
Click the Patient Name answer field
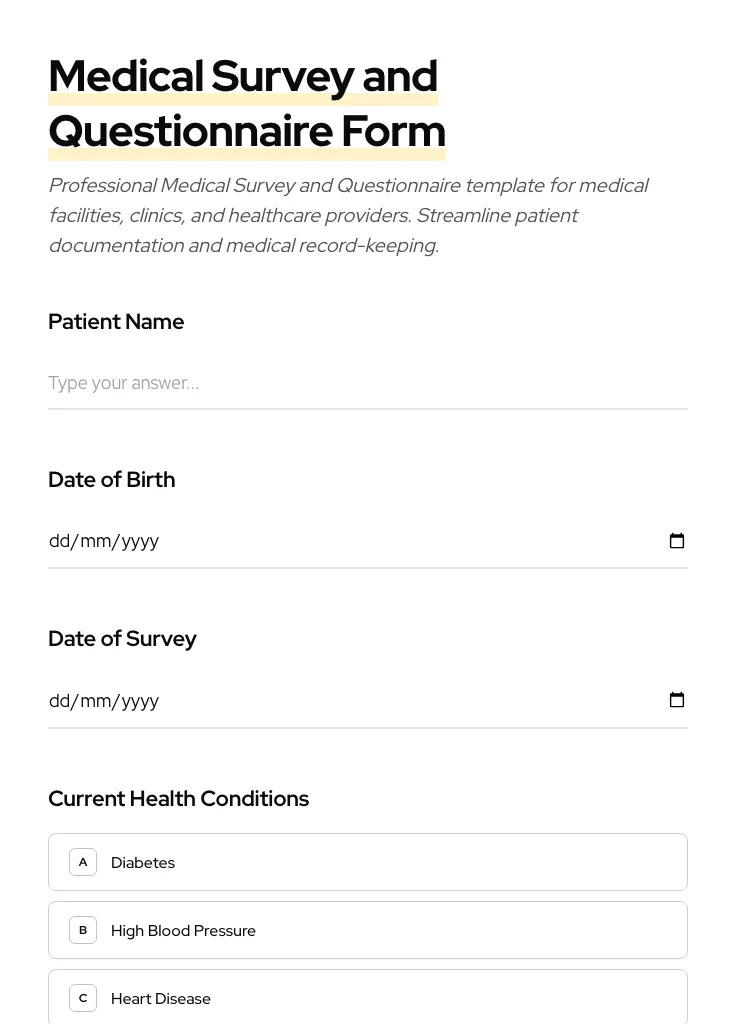coord(300,383)
